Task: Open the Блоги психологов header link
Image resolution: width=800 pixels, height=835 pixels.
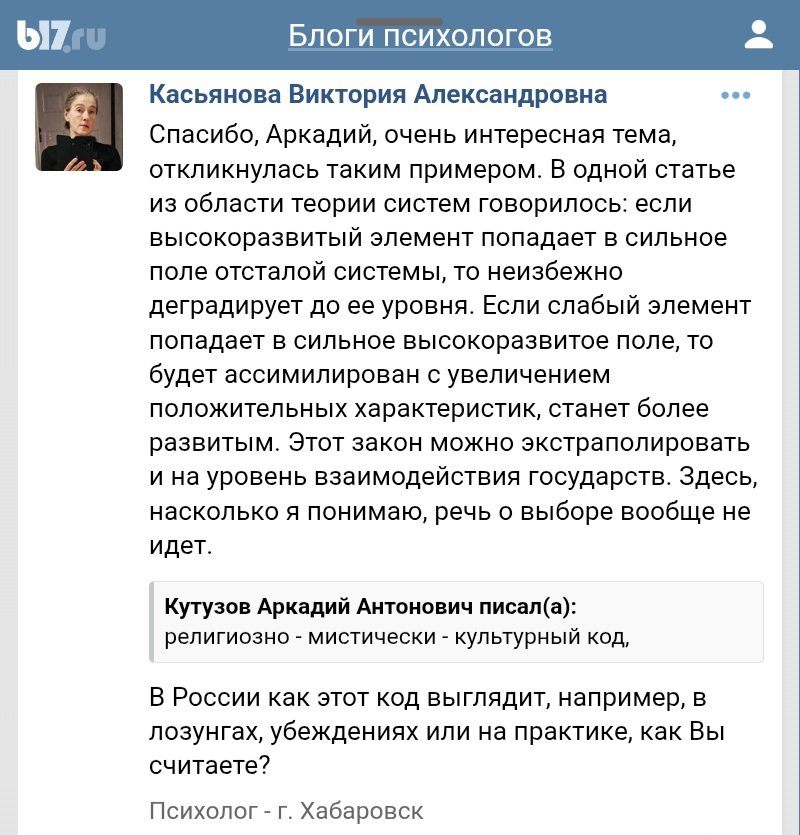Action: pos(420,37)
